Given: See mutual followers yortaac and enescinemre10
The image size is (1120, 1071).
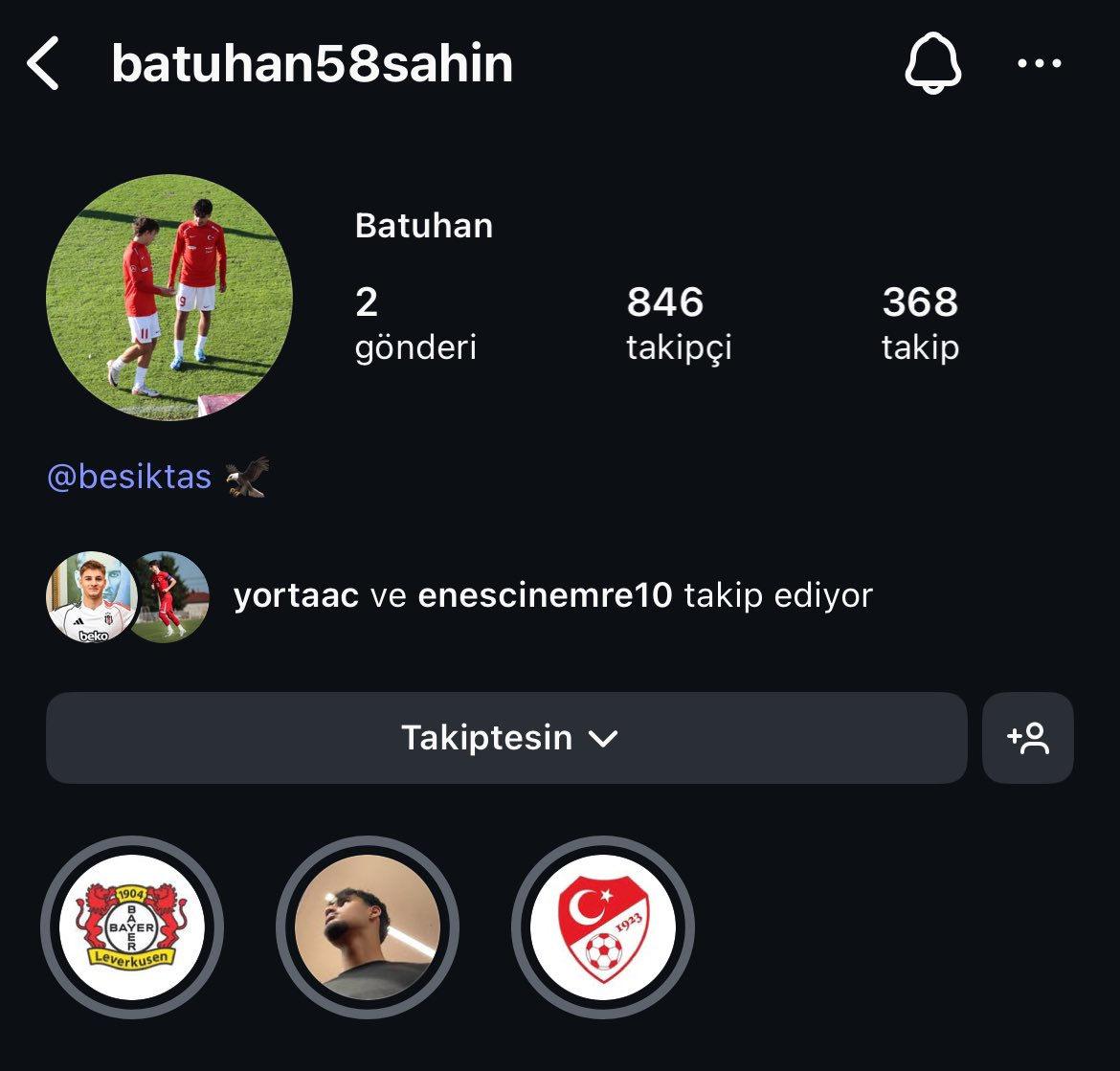Looking at the screenshot, I should point(552,596).
